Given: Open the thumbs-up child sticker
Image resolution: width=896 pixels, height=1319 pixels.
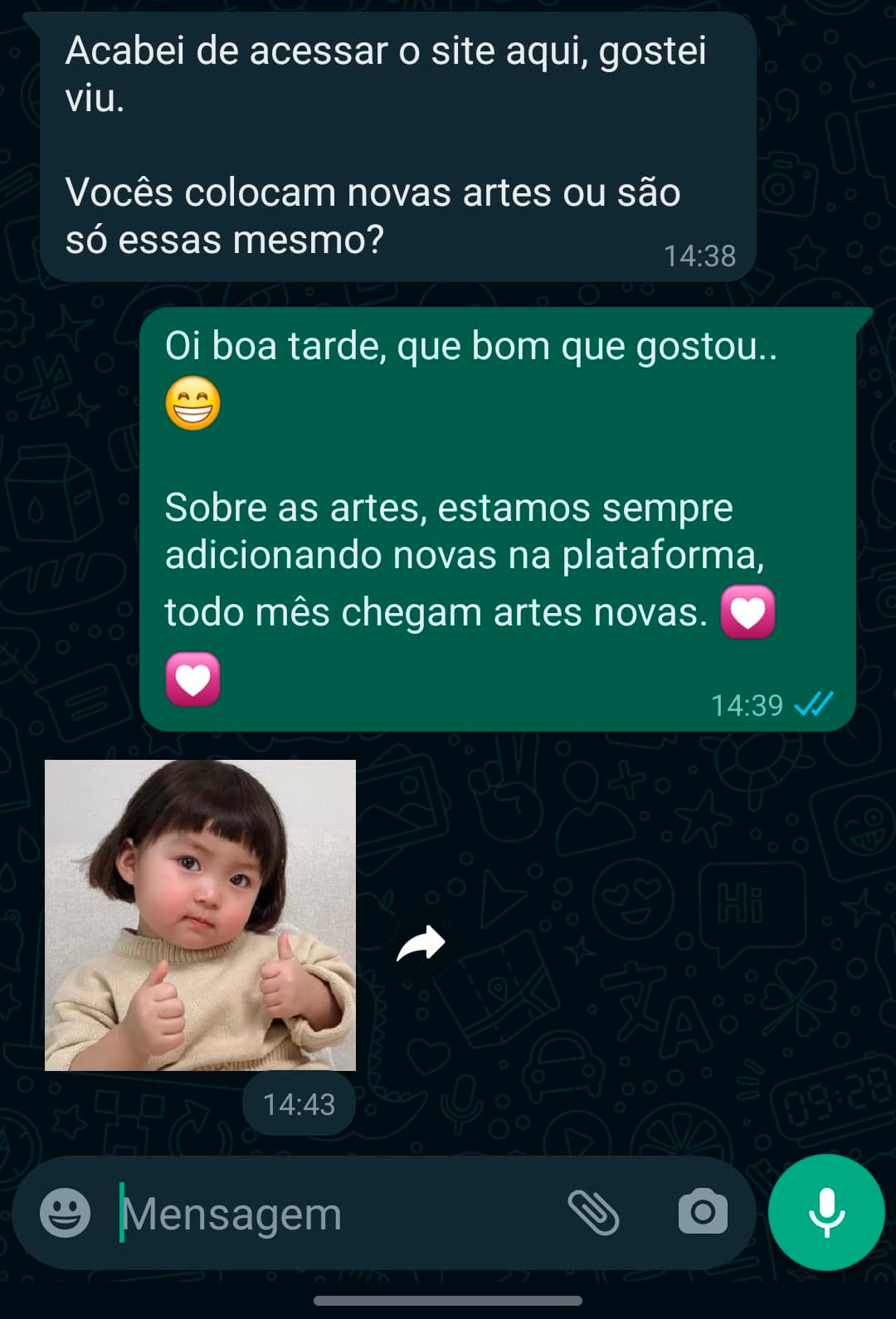Looking at the screenshot, I should (x=200, y=915).
